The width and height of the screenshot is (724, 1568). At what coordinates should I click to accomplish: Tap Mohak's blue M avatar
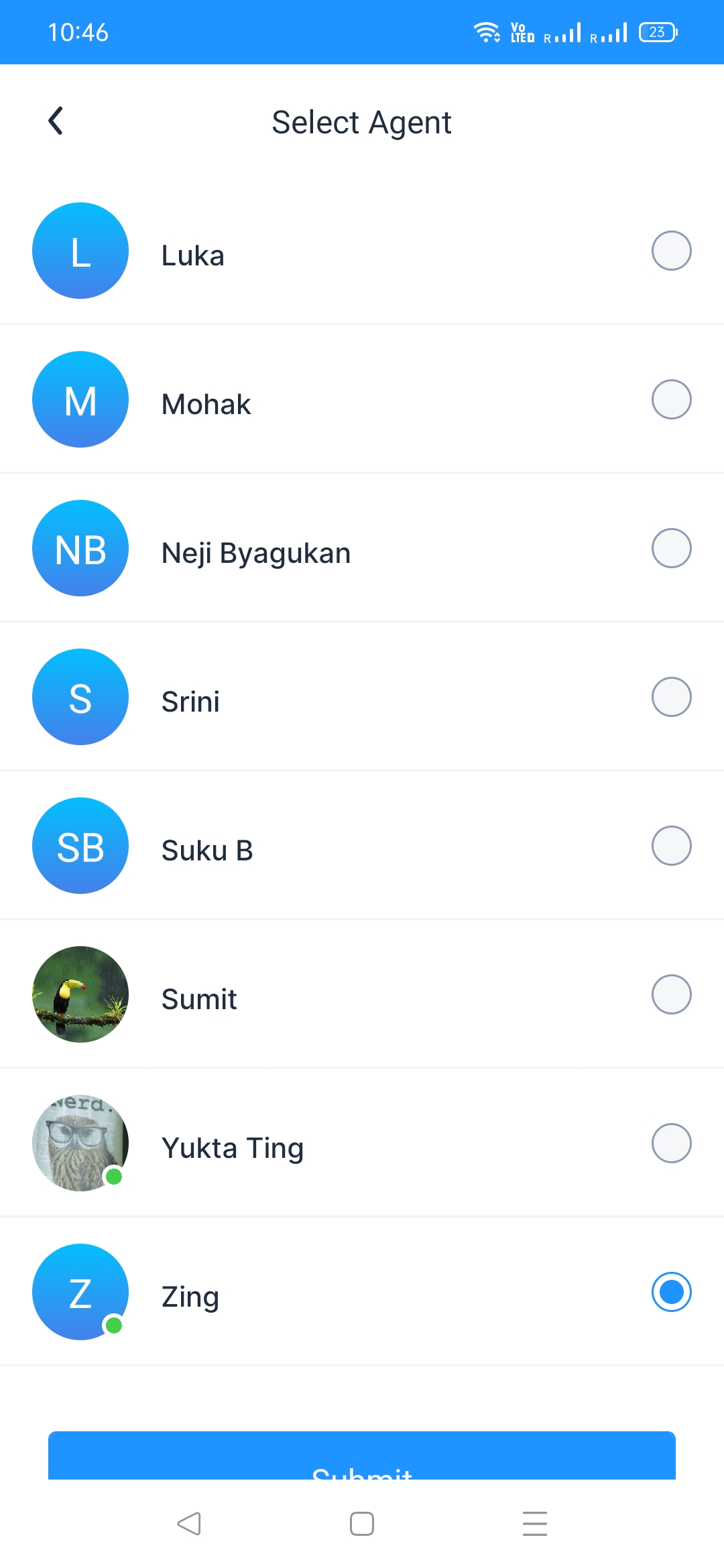[80, 399]
